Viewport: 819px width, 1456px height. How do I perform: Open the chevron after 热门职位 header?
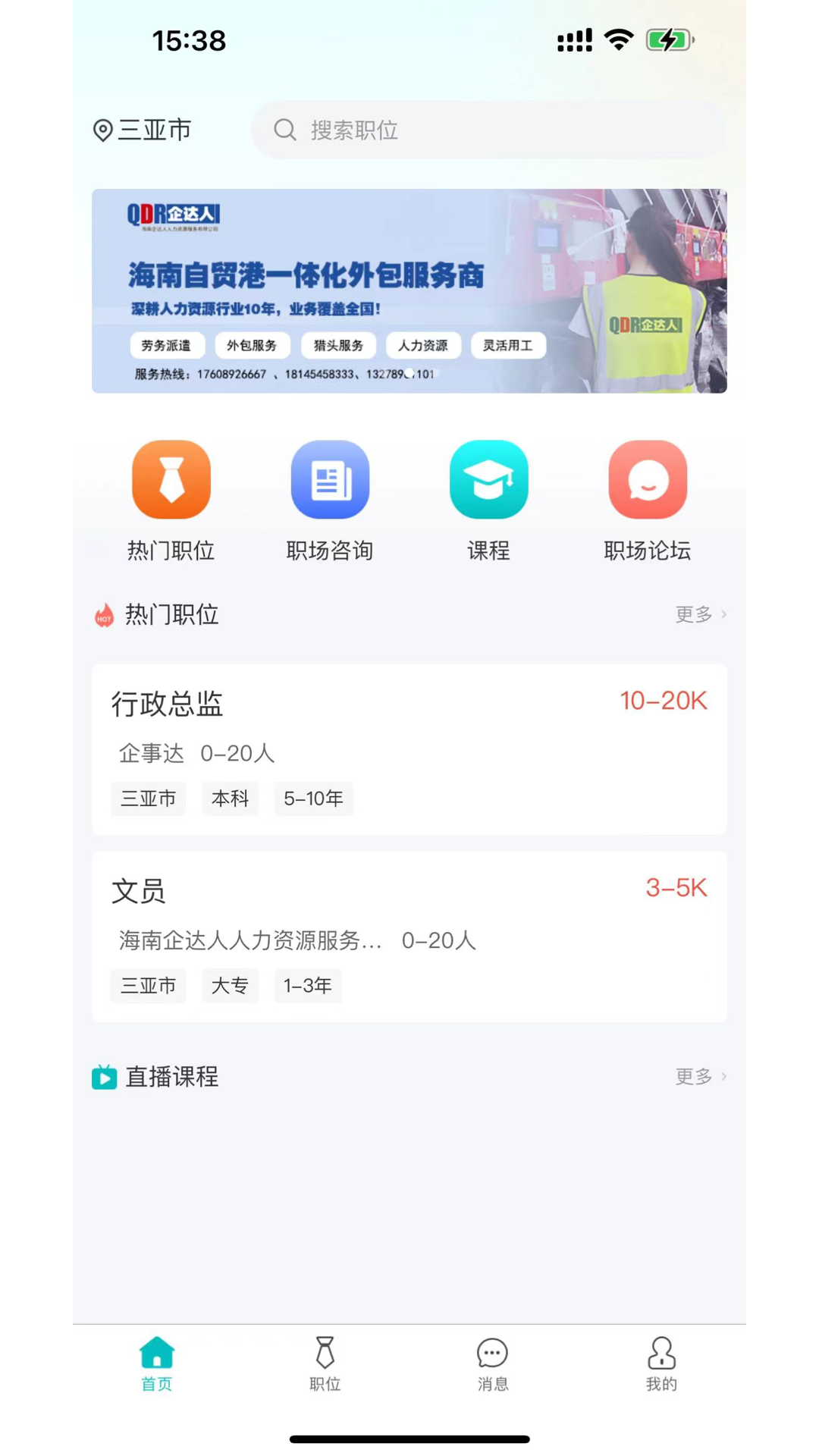click(x=723, y=614)
